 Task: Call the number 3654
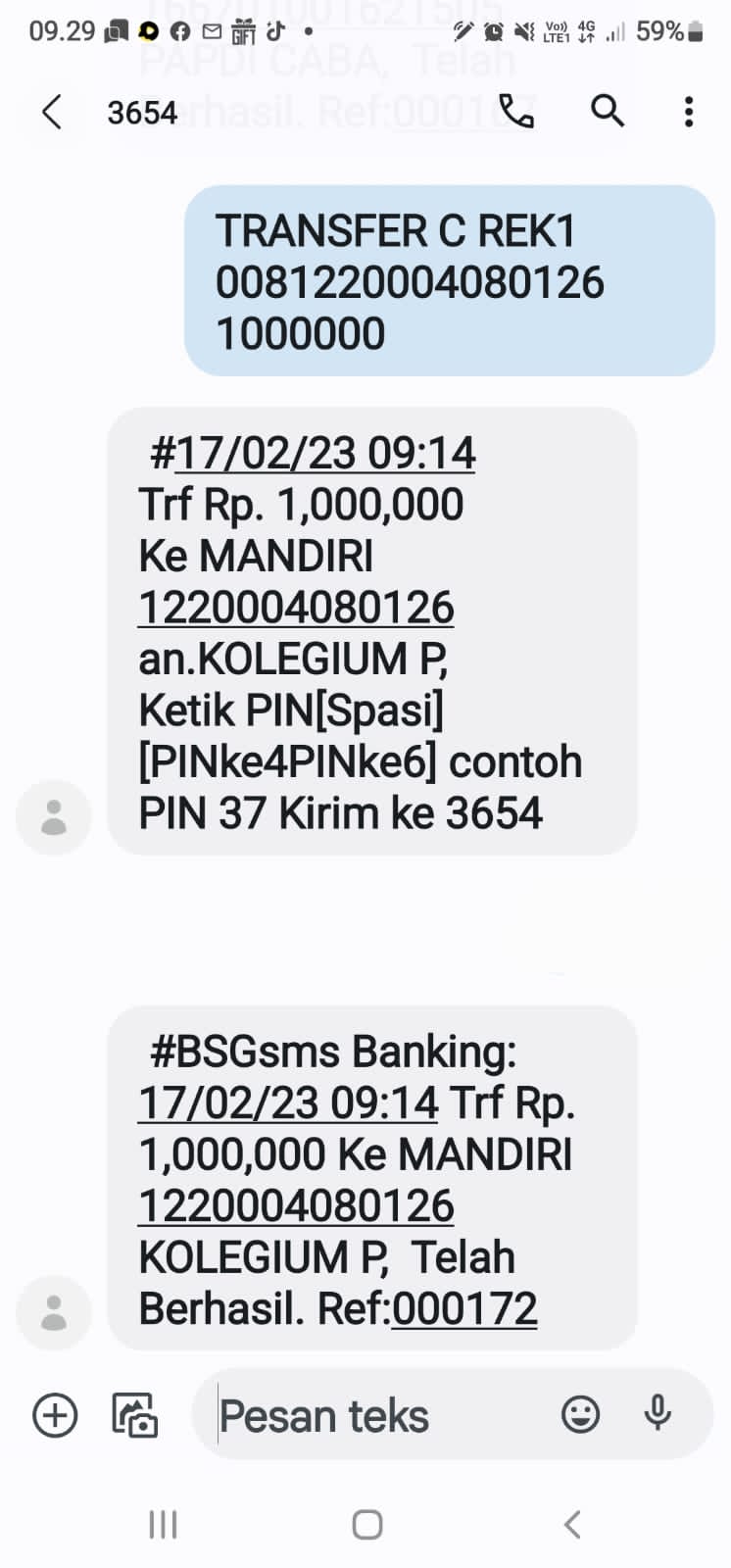coord(516,112)
